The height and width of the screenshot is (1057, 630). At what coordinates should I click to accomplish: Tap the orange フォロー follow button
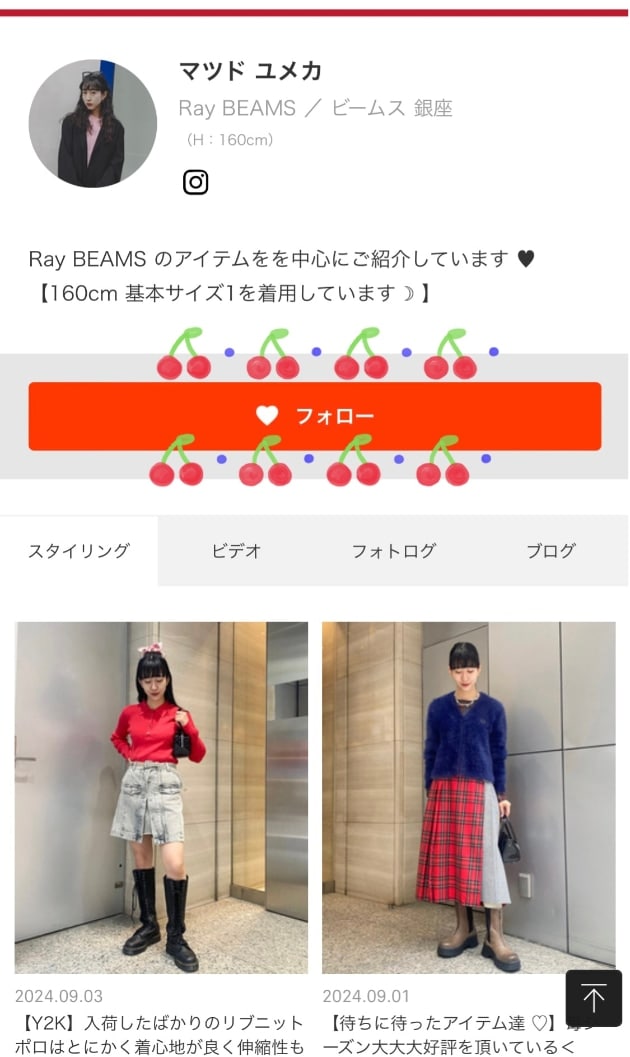coord(315,416)
